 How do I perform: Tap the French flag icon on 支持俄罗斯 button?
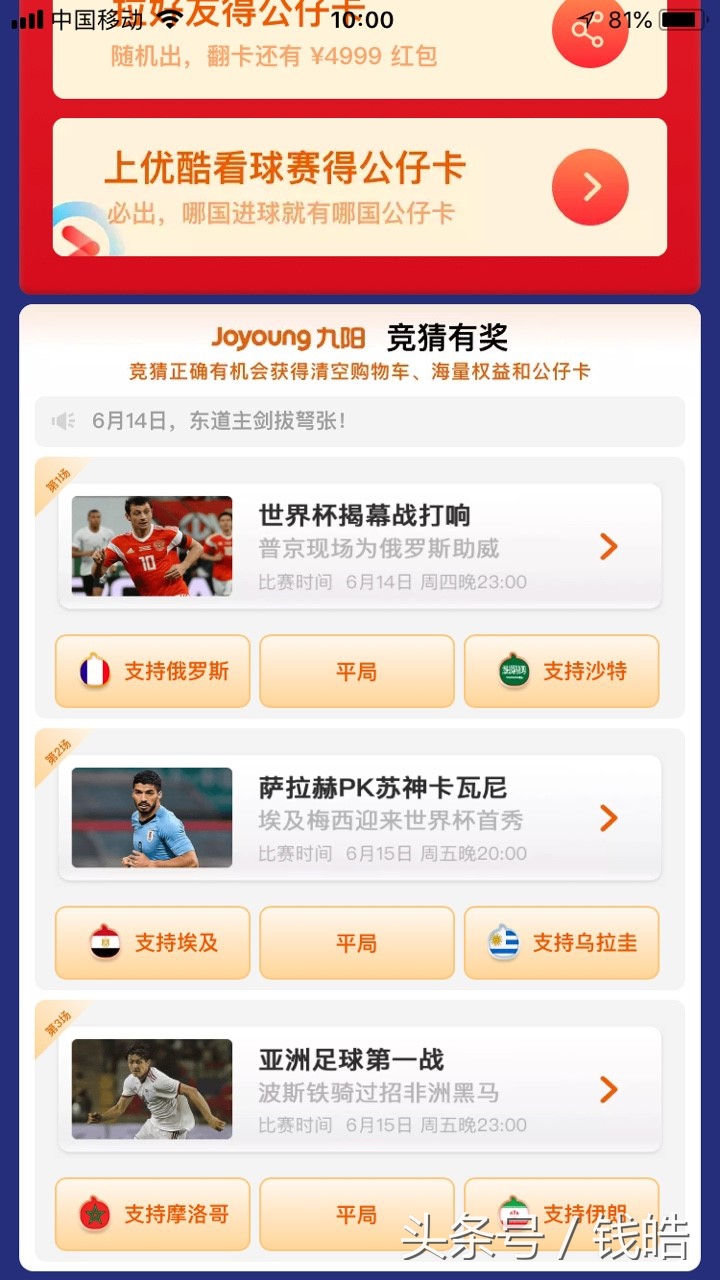(95, 671)
